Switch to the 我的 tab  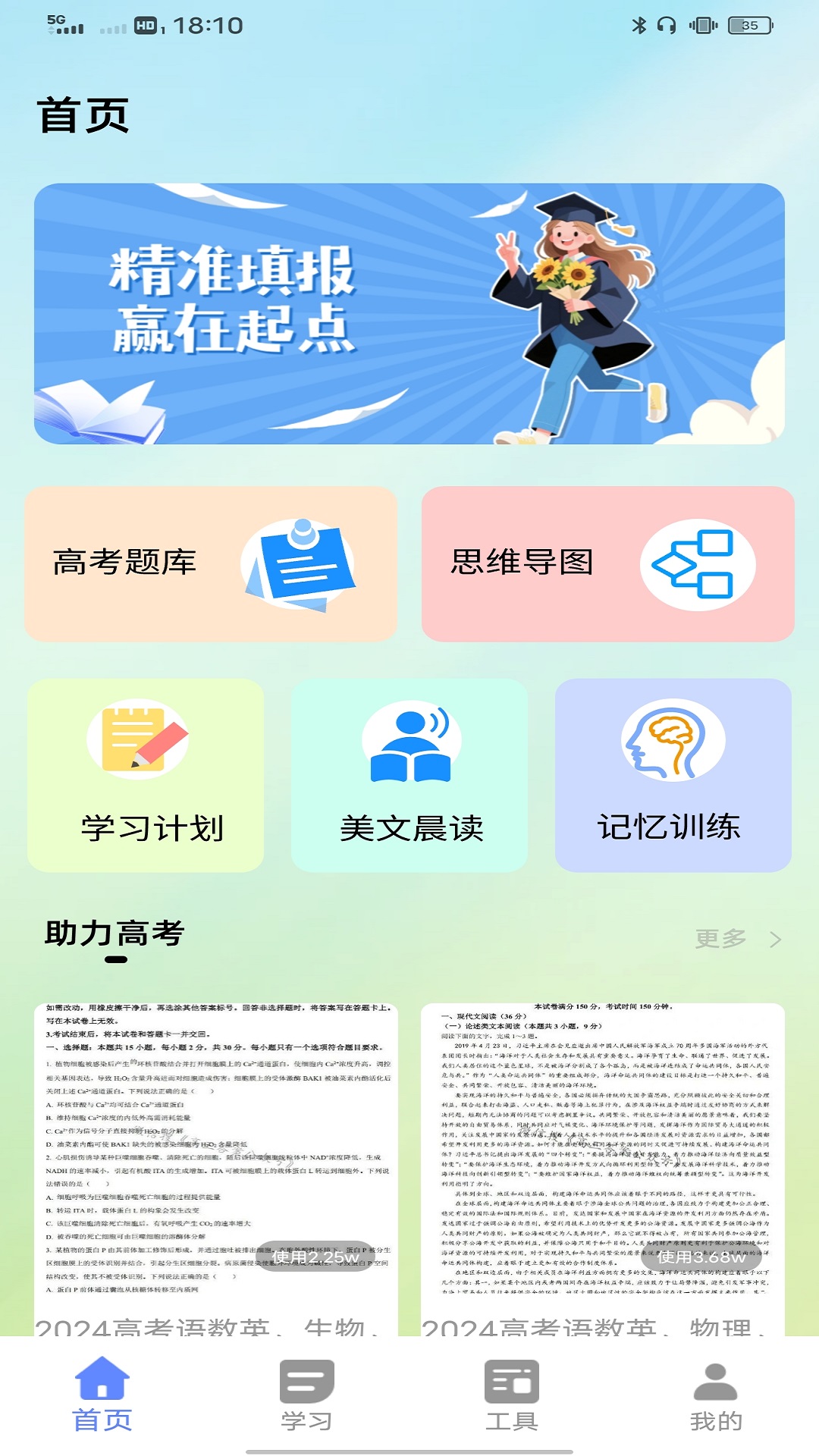[716, 1395]
